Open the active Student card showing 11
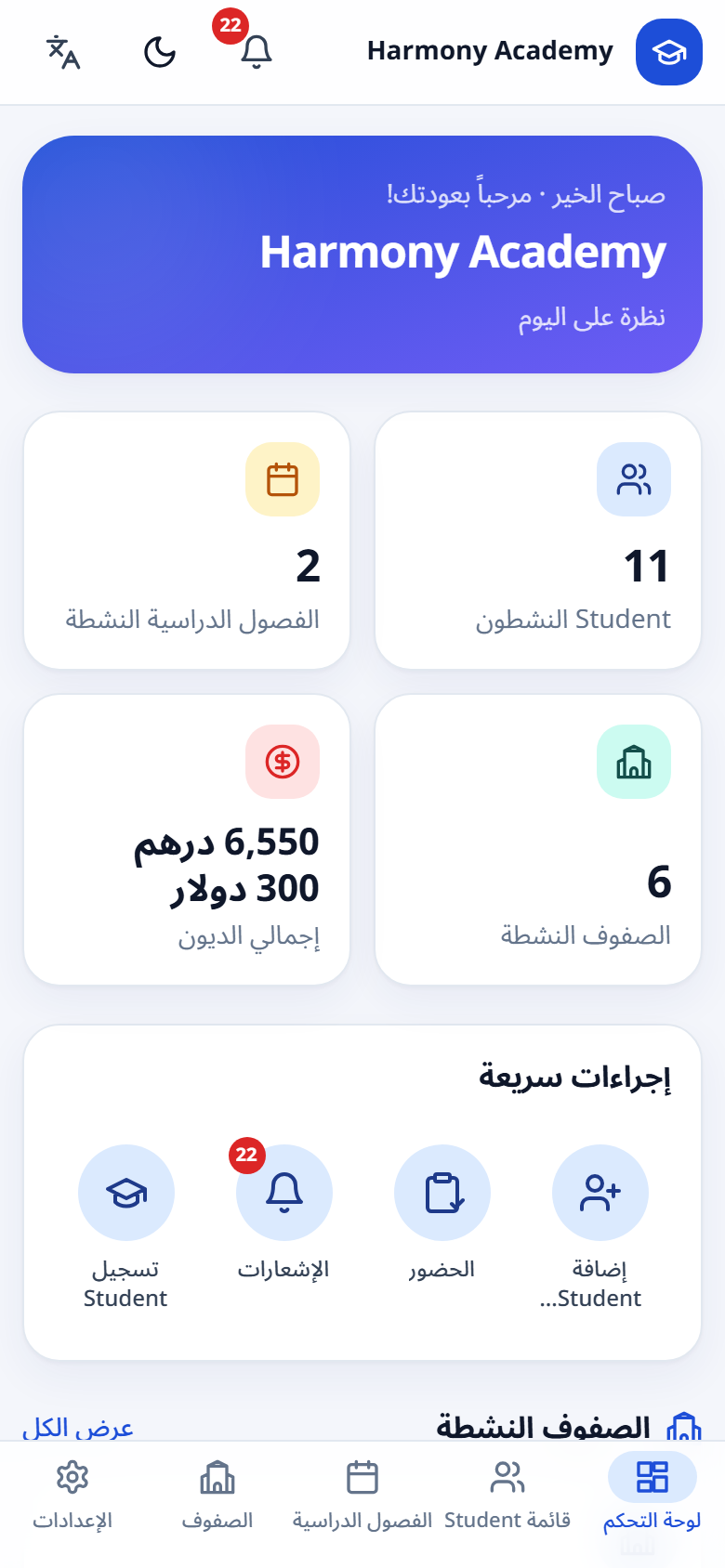Image resolution: width=725 pixels, height=1568 pixels. point(538,541)
